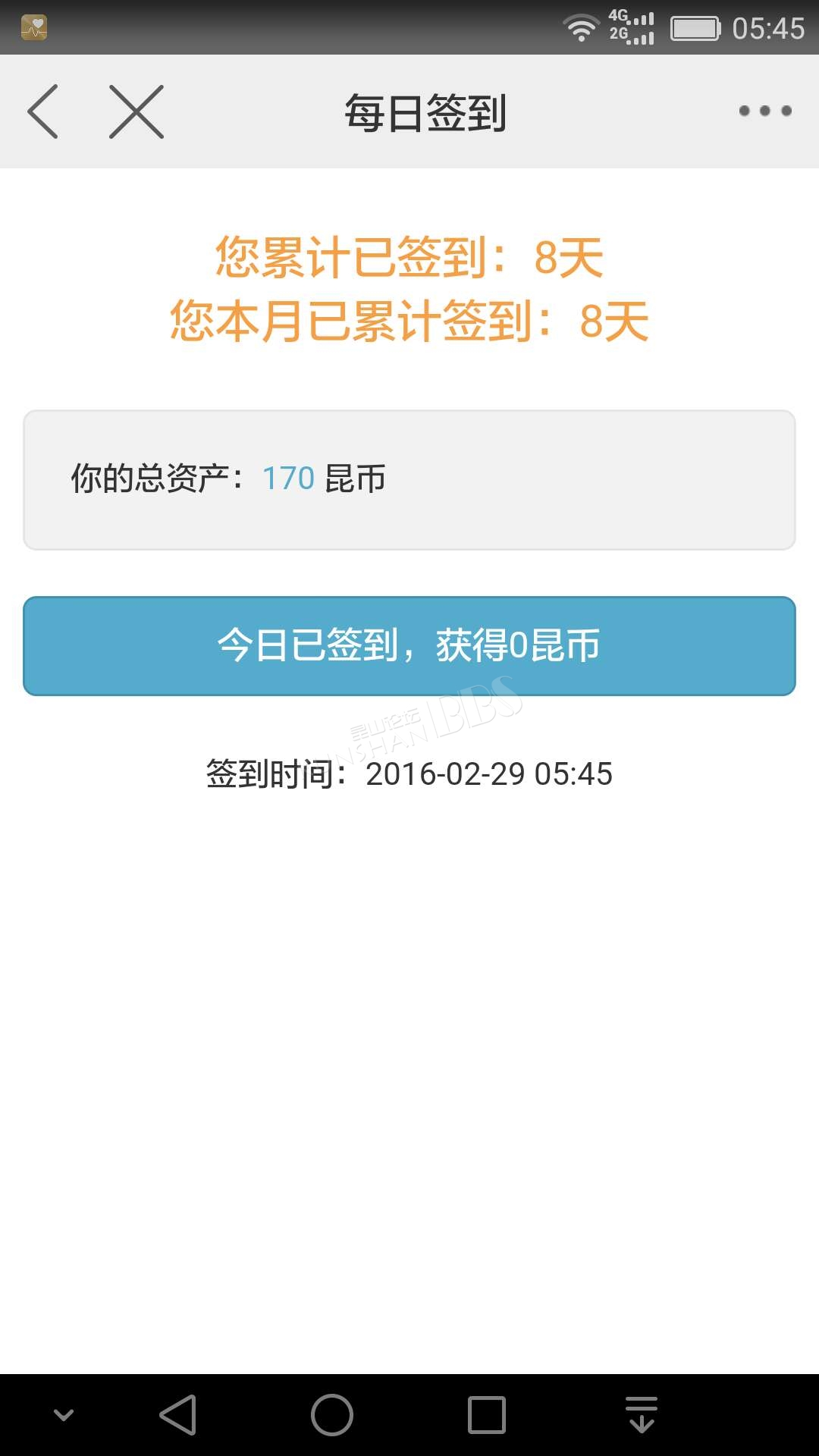Open the recent apps square

point(487,1415)
